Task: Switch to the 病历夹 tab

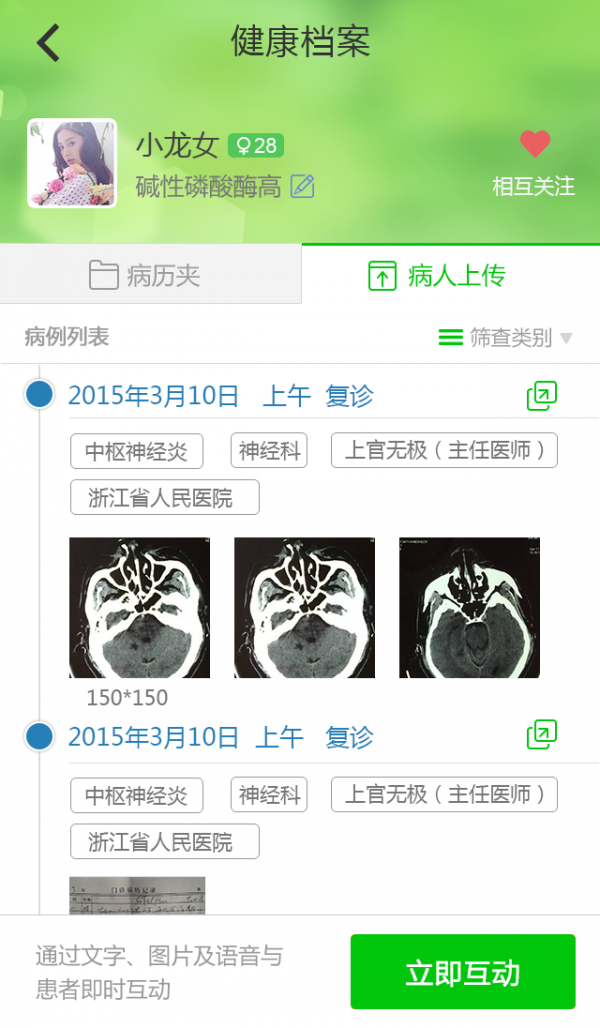Action: [x=150, y=275]
